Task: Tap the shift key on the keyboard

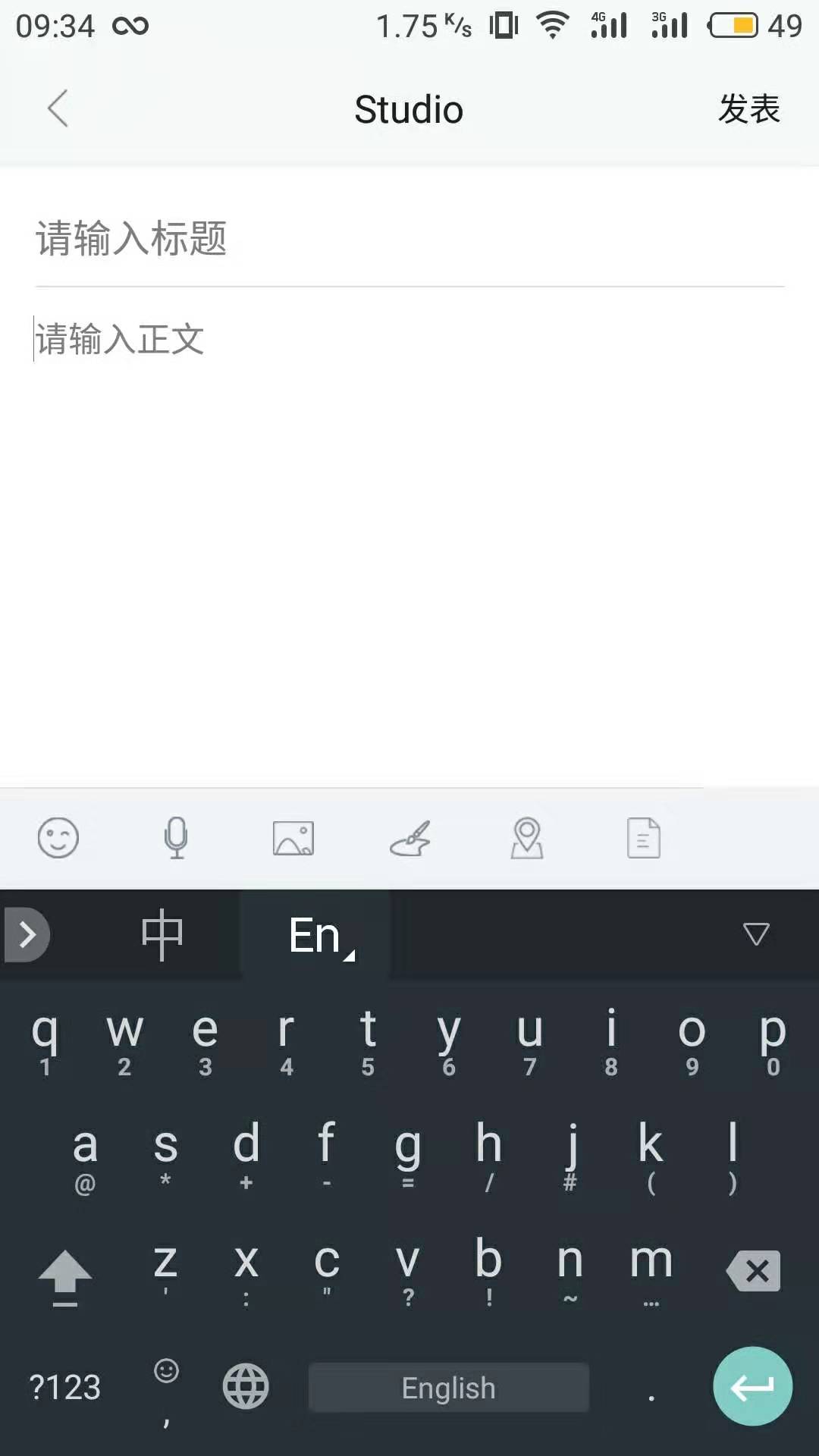Action: tap(65, 1276)
